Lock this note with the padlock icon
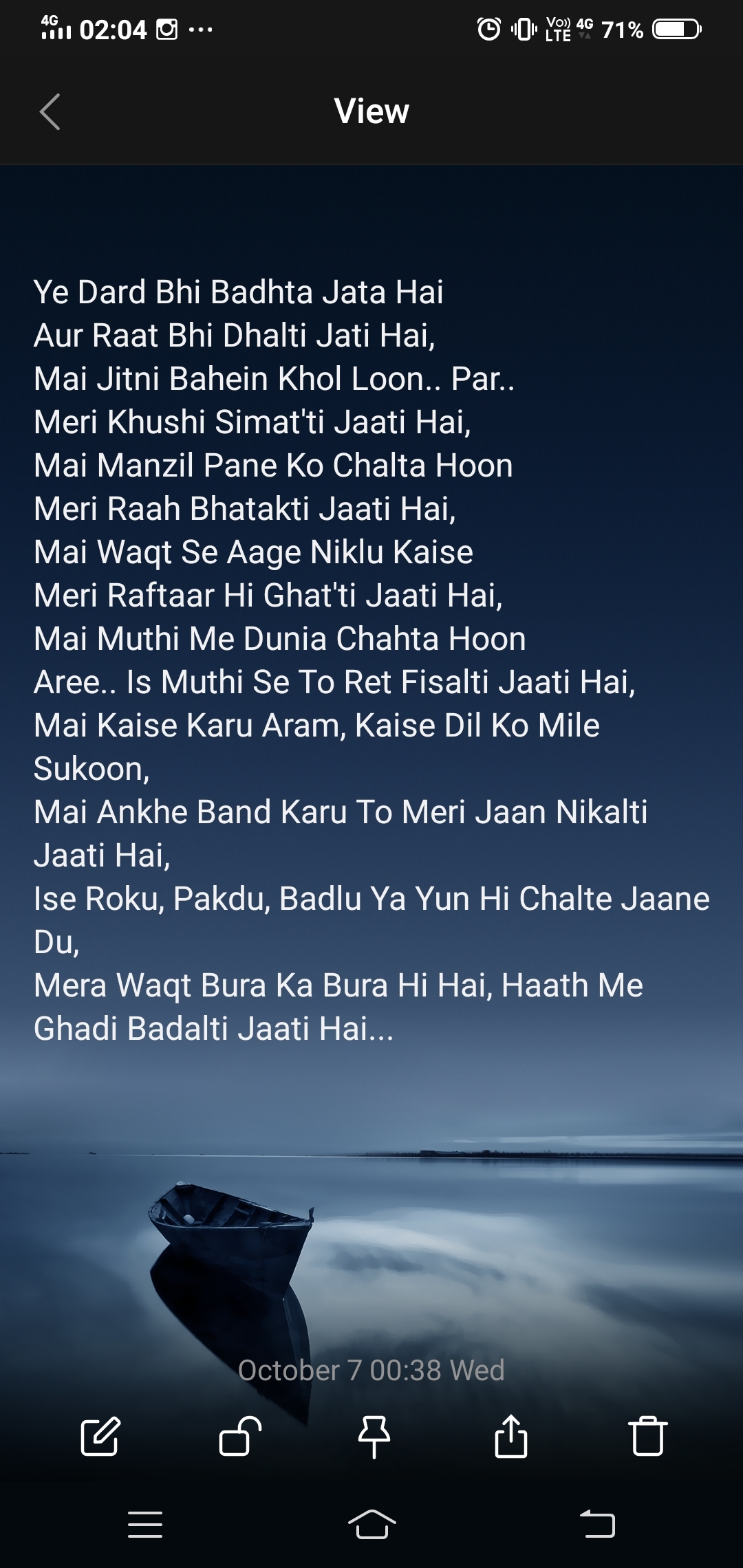The image size is (743, 1568). point(239,1437)
